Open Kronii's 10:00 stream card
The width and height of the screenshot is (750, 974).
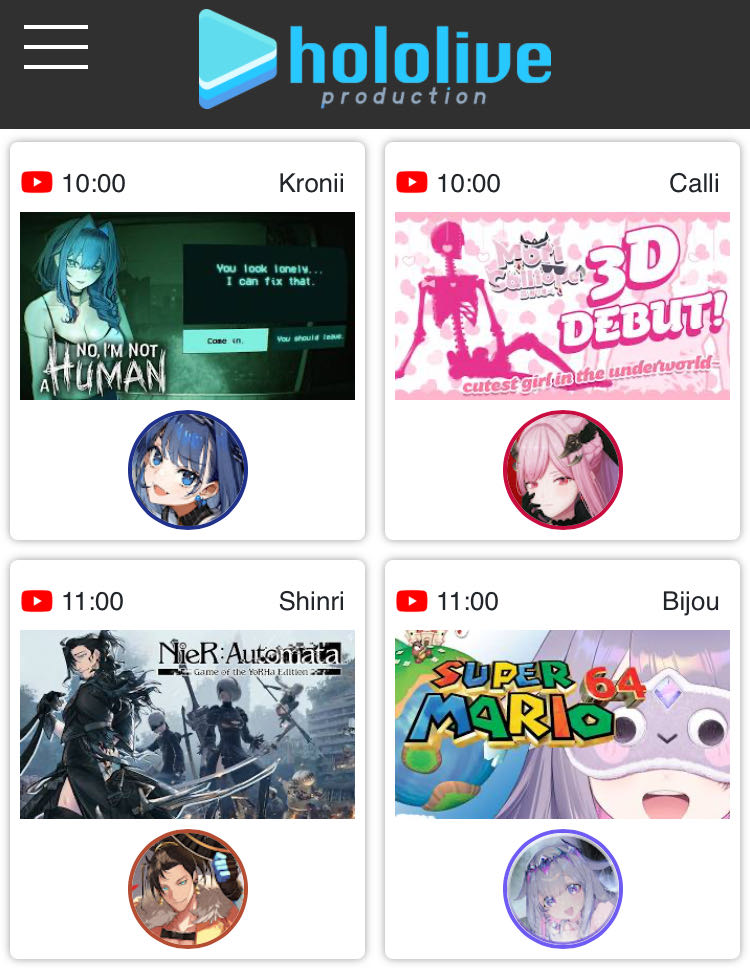[187, 306]
